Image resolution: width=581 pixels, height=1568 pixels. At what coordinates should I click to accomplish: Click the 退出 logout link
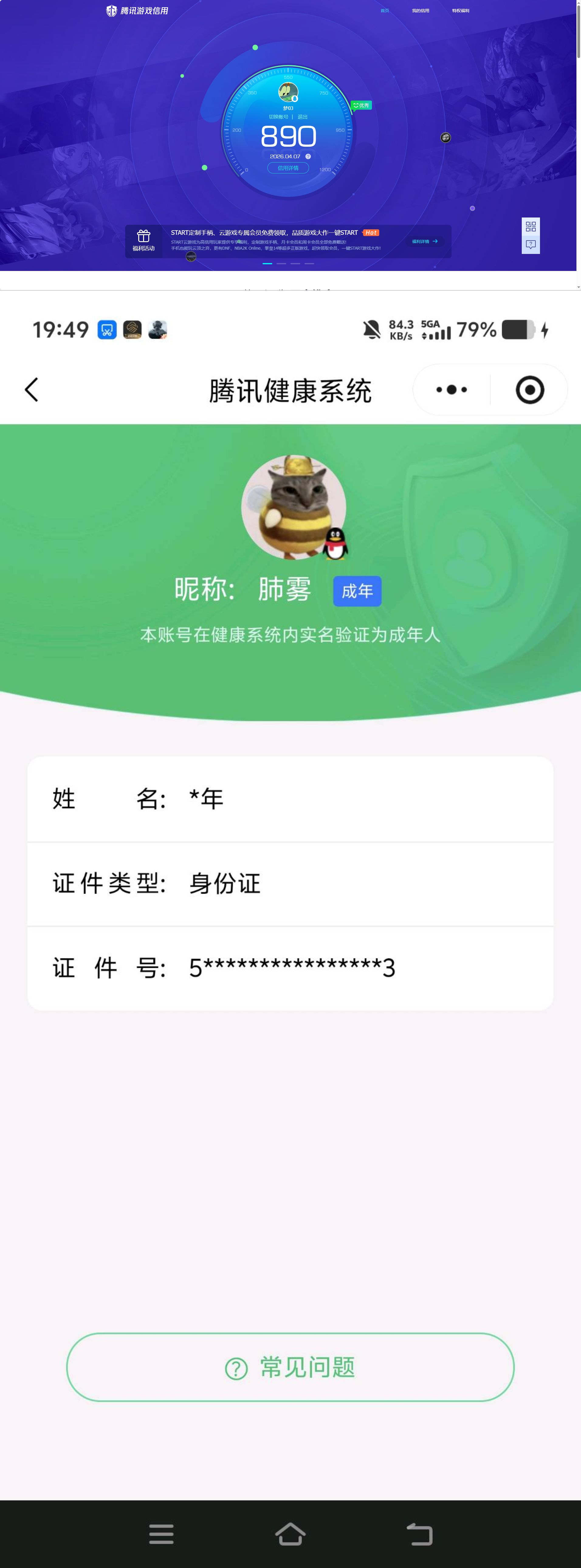point(303,117)
